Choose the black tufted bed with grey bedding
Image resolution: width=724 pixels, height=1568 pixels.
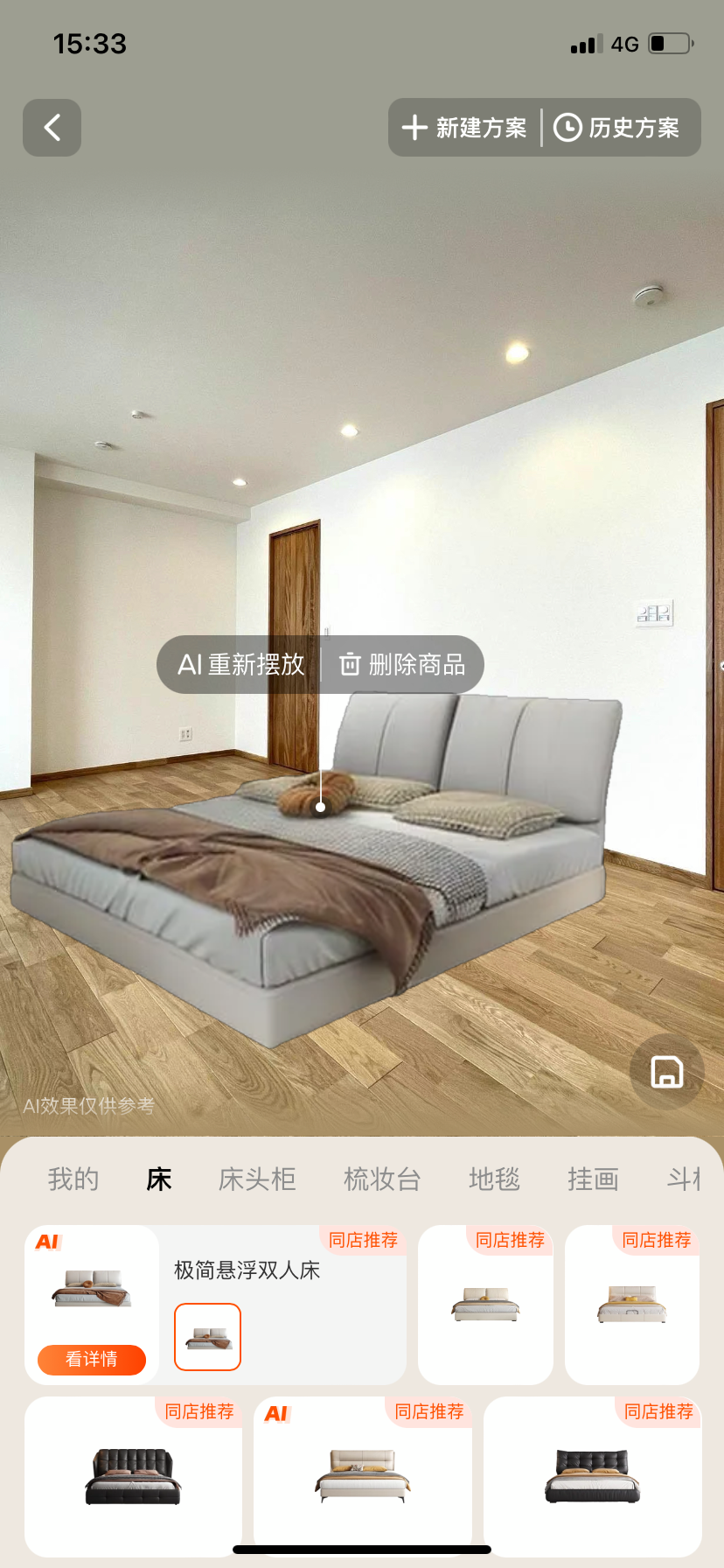click(133, 1477)
